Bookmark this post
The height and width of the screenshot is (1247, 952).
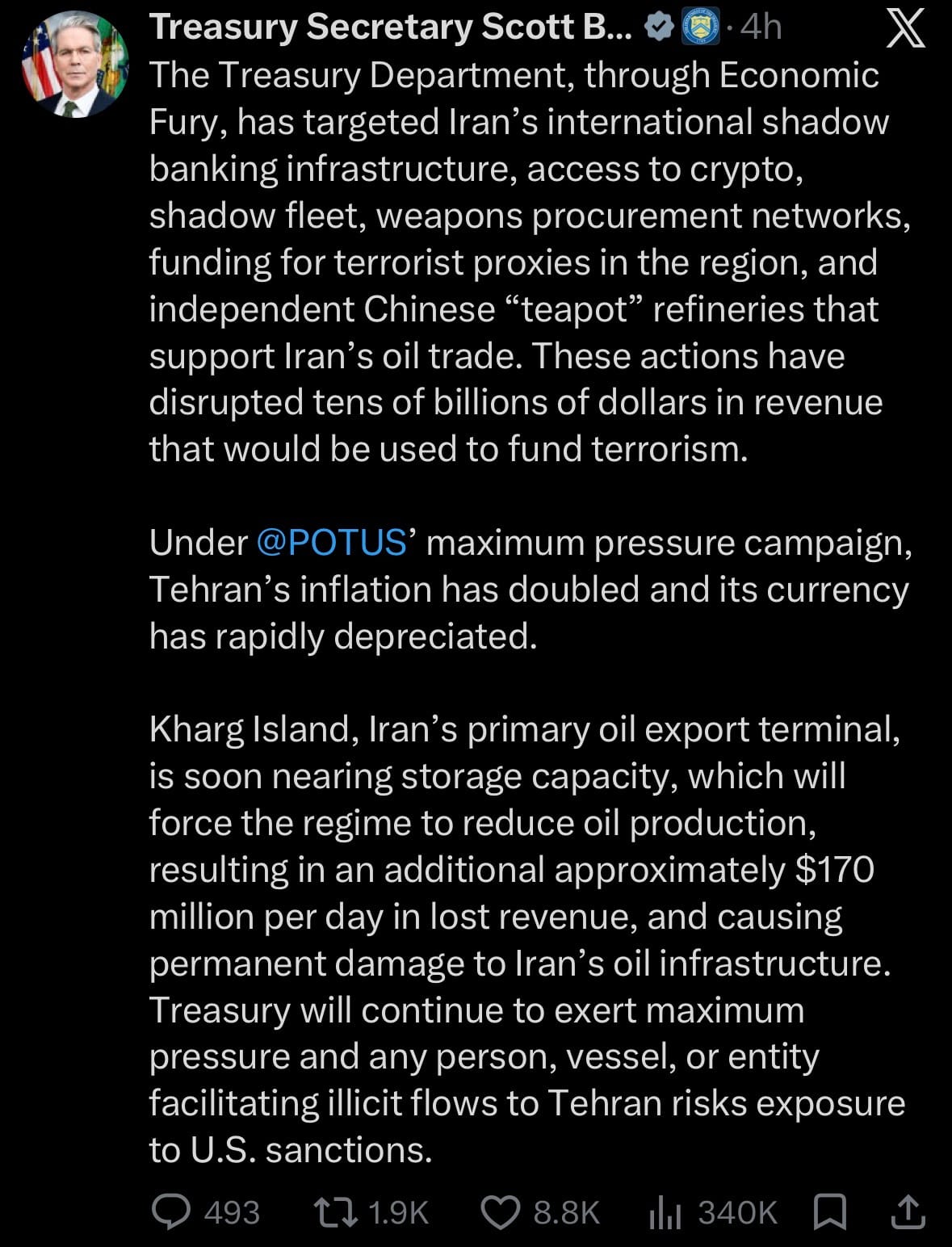[829, 1212]
